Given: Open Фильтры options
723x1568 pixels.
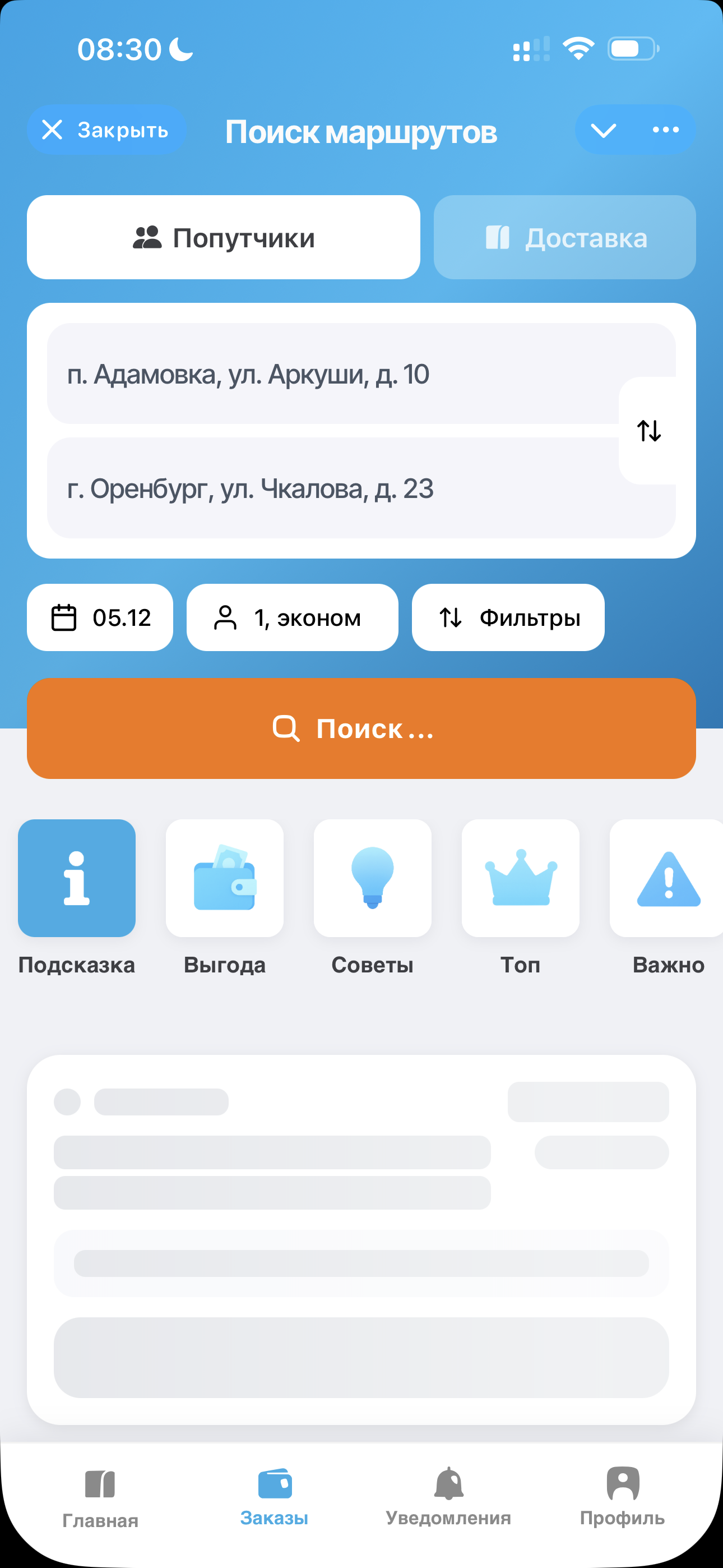Looking at the screenshot, I should click(x=508, y=617).
